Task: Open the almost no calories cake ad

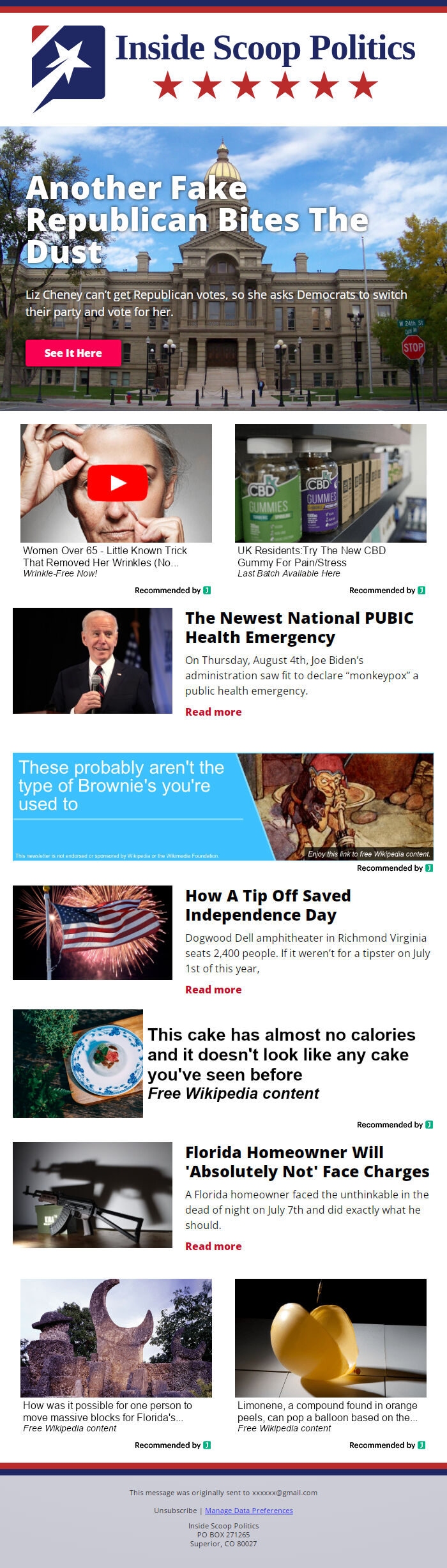Action: click(281, 1064)
